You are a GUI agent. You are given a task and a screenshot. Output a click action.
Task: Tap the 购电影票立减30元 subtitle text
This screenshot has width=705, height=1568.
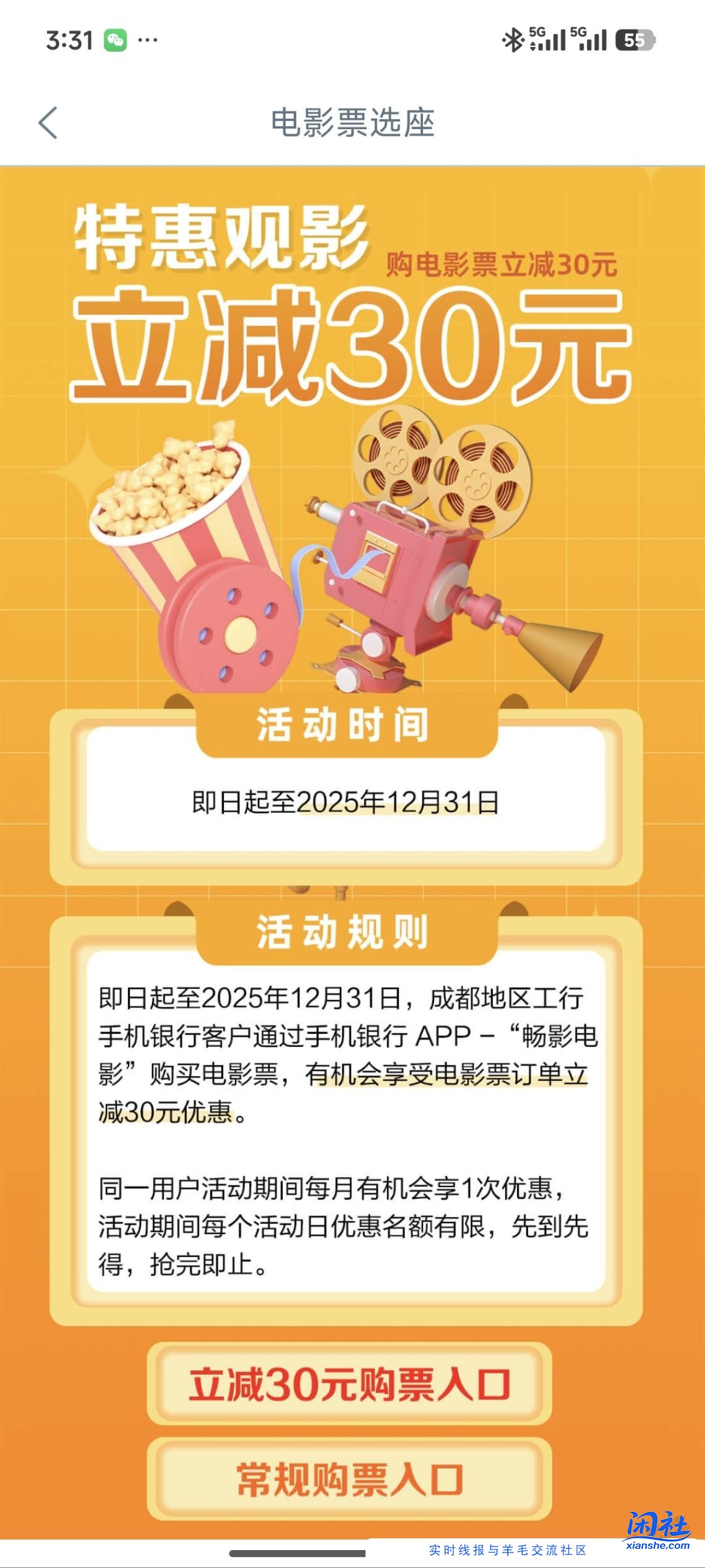coord(503,264)
